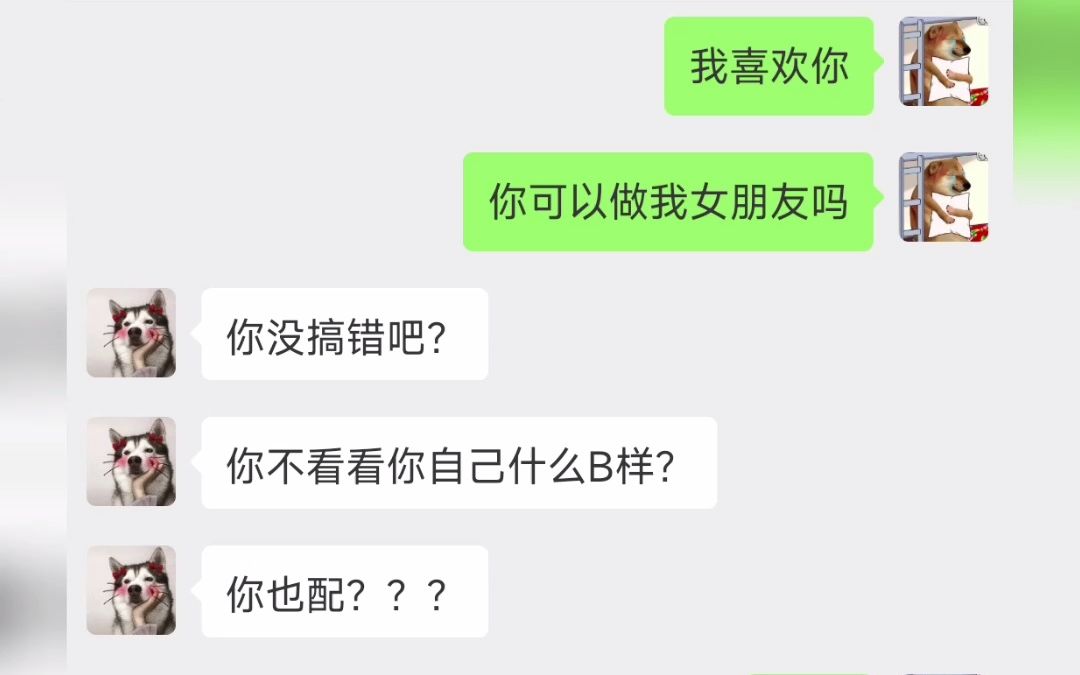
Task: View husky profile beside "你没搞错吧?"
Action: [131, 333]
